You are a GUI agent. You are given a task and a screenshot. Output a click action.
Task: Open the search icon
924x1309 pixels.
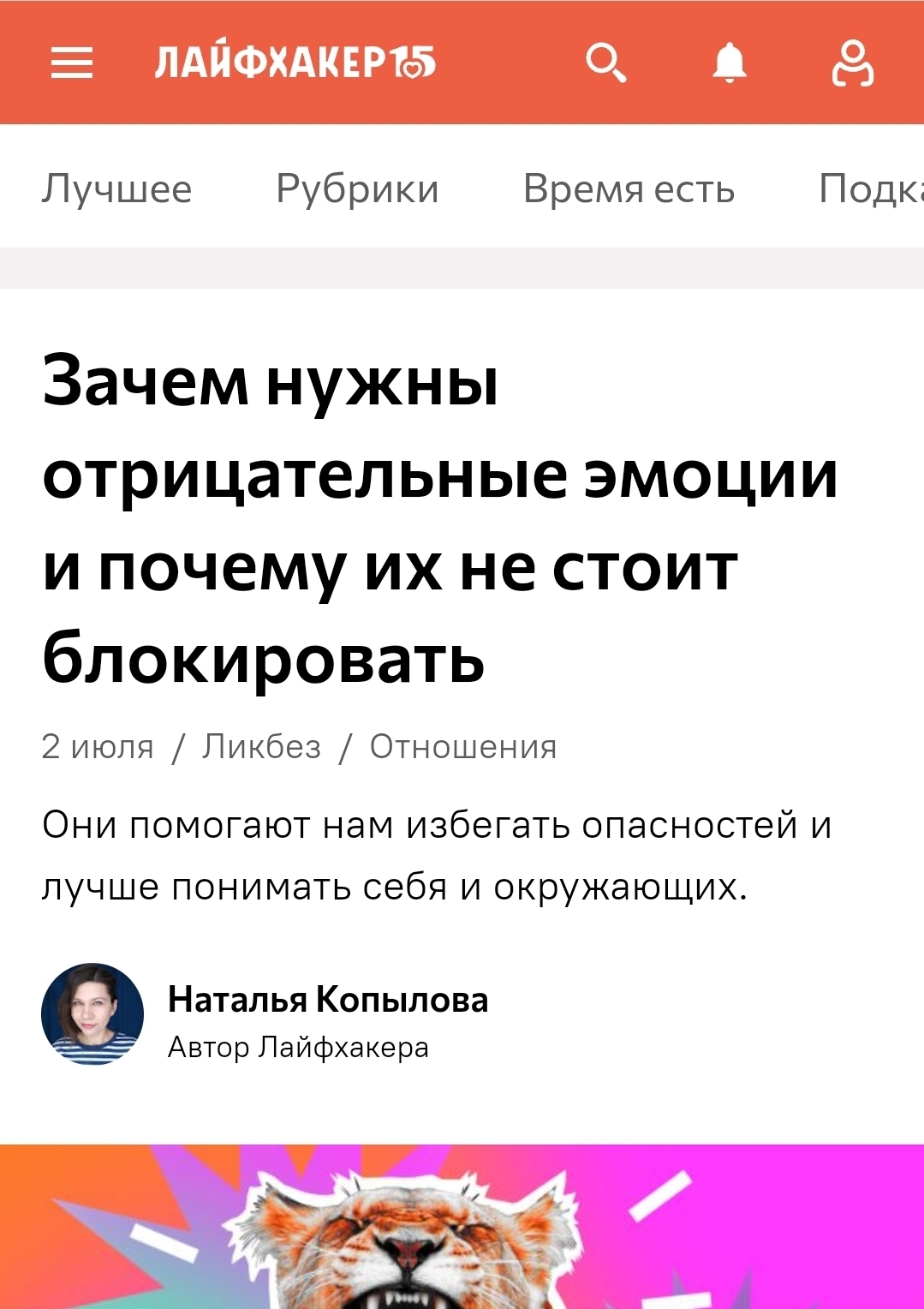pos(605,63)
